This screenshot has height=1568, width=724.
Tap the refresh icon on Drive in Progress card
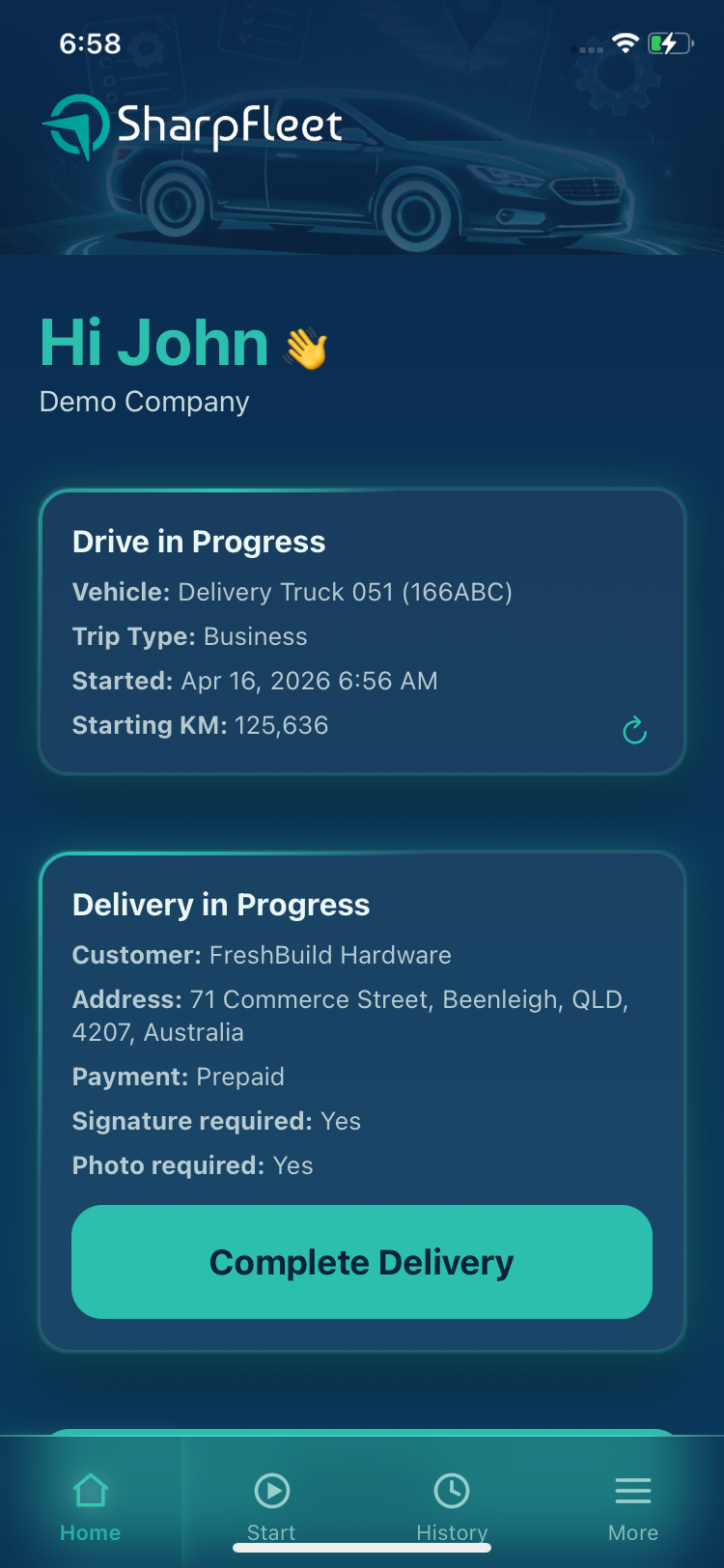[x=634, y=730]
